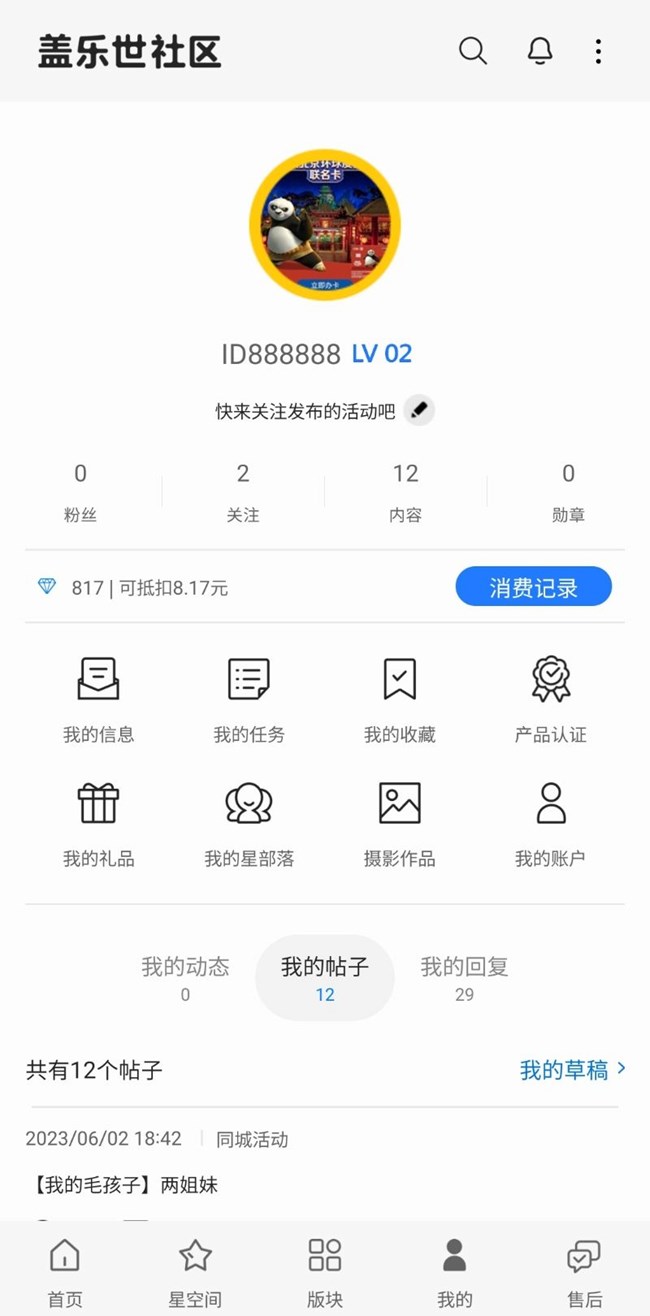Open 我的礼品

[x=98, y=823]
